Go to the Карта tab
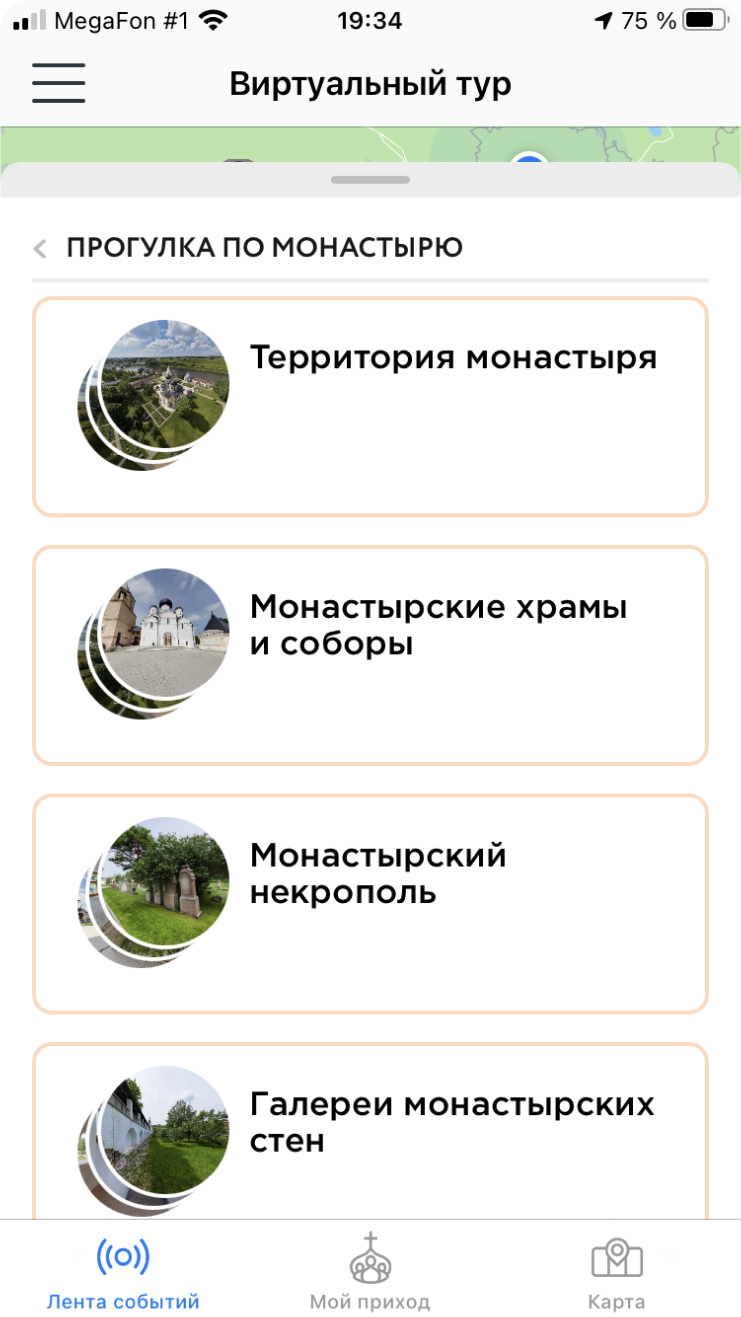741x1317 pixels. (616, 1273)
